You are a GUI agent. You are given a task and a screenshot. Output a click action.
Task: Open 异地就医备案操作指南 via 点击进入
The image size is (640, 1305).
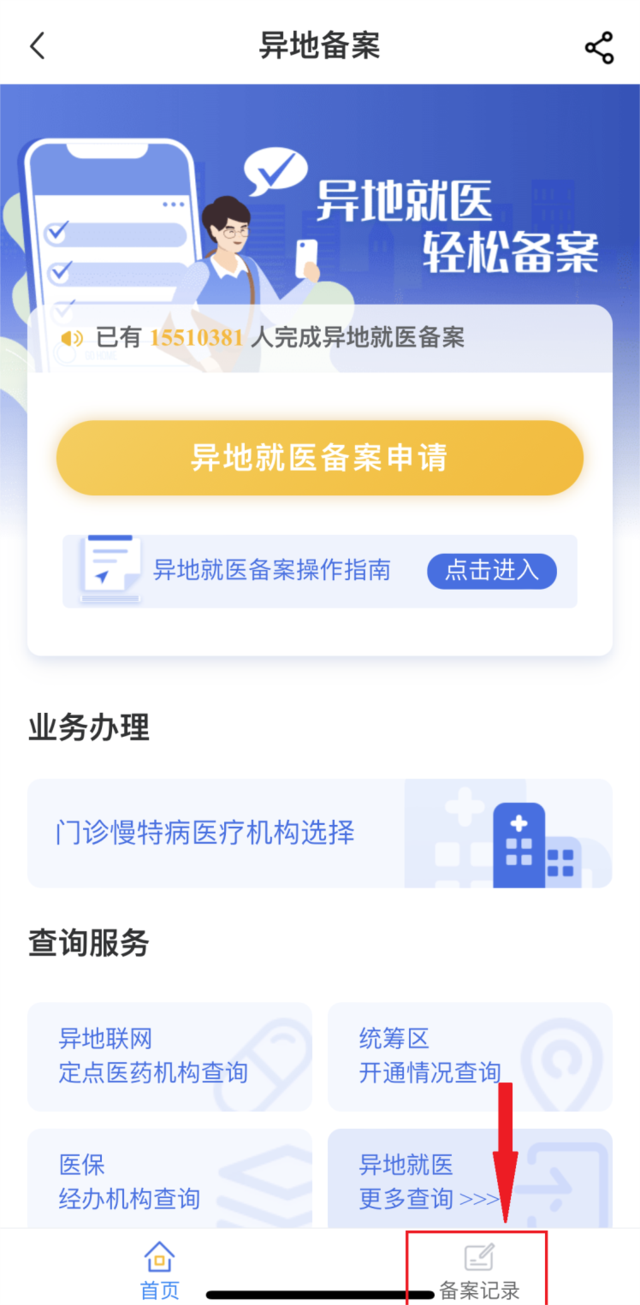[491, 571]
